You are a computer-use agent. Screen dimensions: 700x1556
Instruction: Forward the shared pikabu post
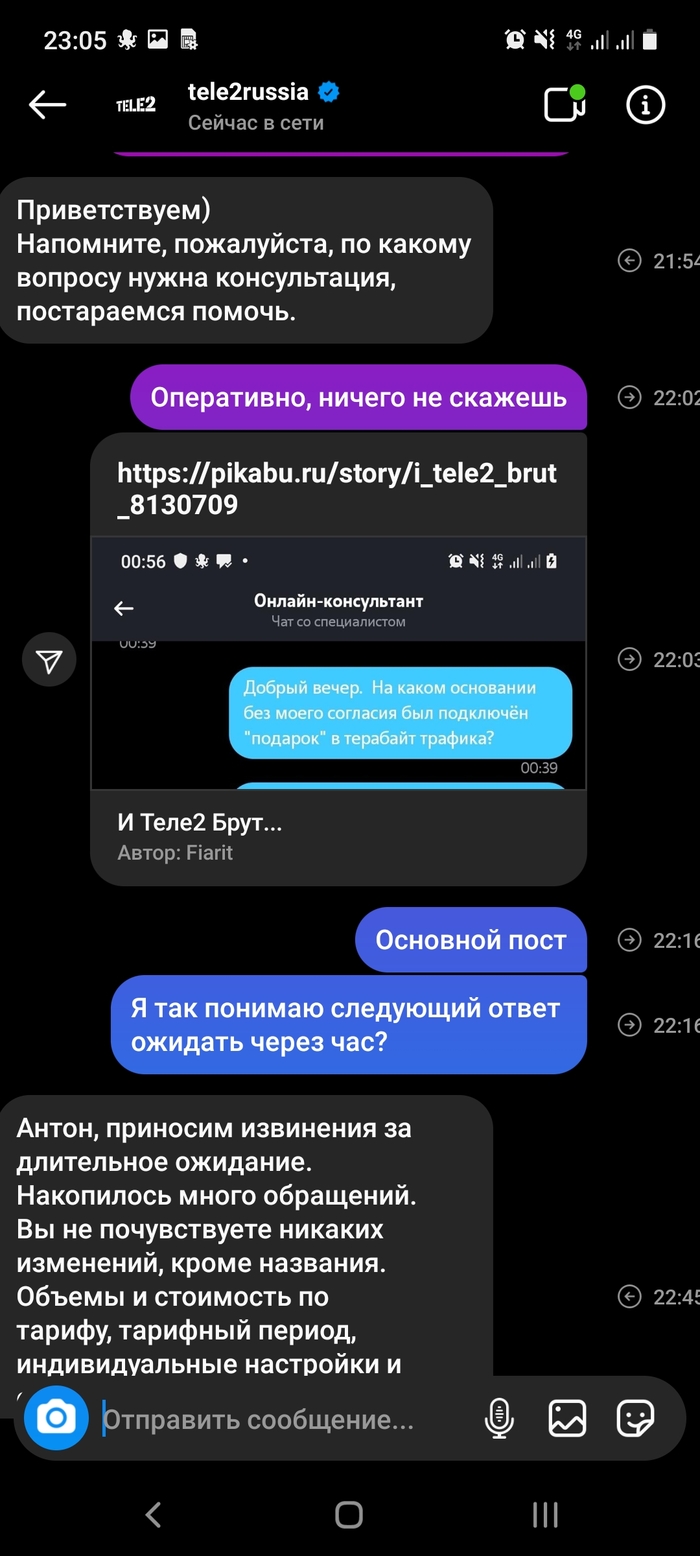(49, 660)
